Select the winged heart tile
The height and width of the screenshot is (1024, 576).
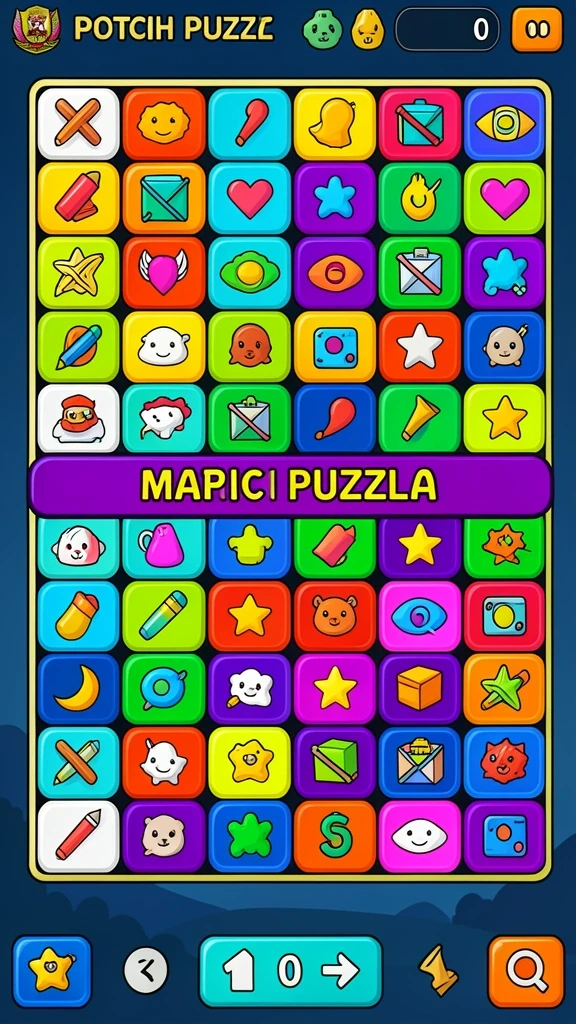coord(163,272)
